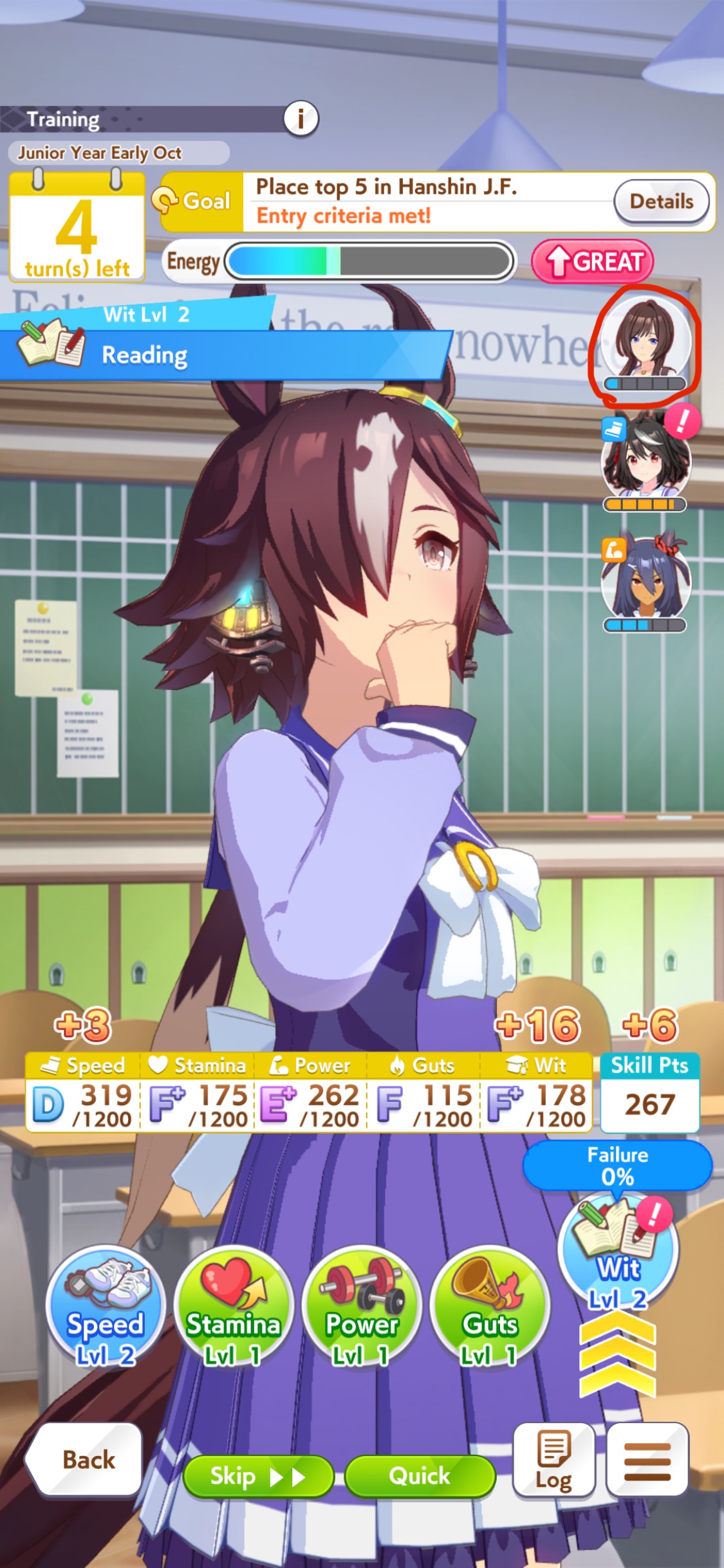The width and height of the screenshot is (724, 1568).
Task: Select Guts Lvl 1 training
Action: (490, 1307)
